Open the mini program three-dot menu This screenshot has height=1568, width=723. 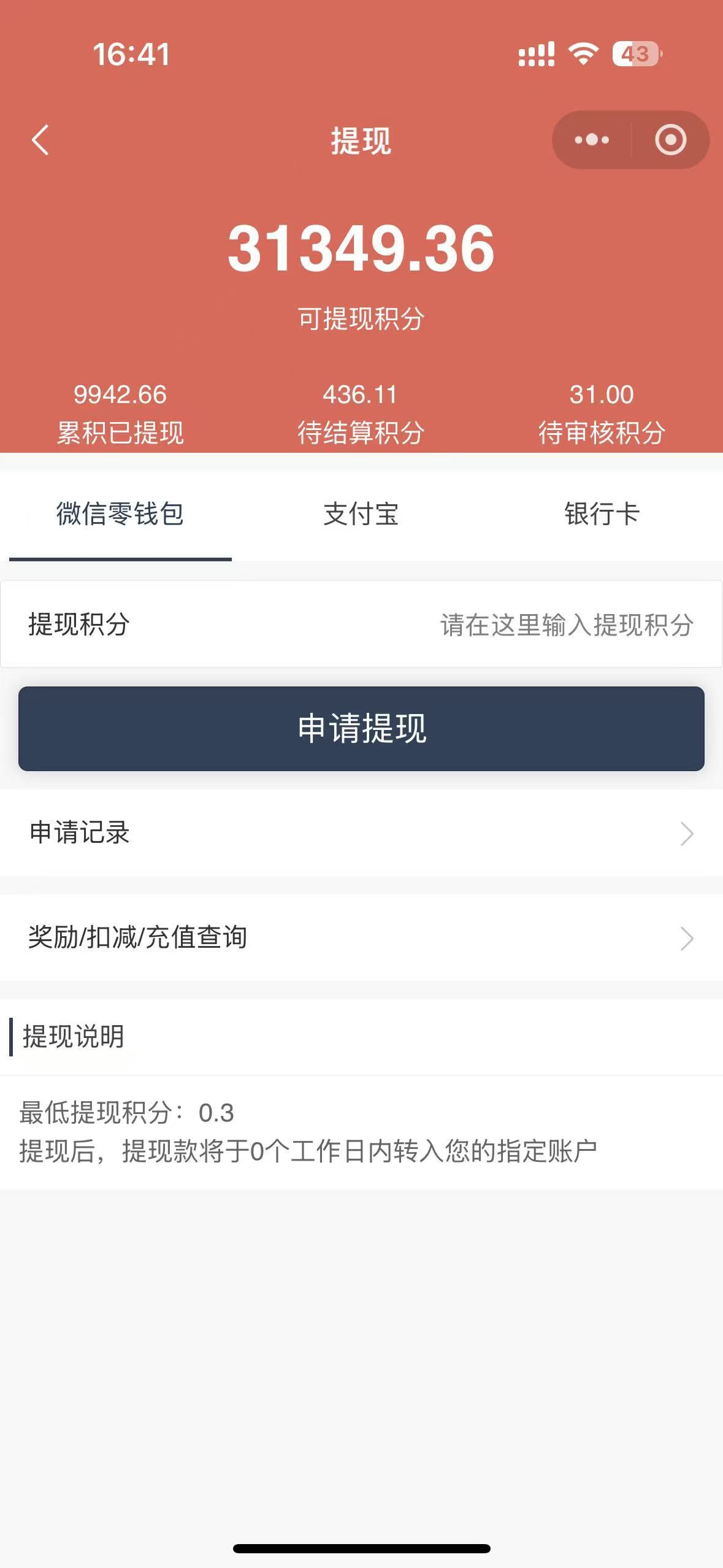[x=592, y=140]
